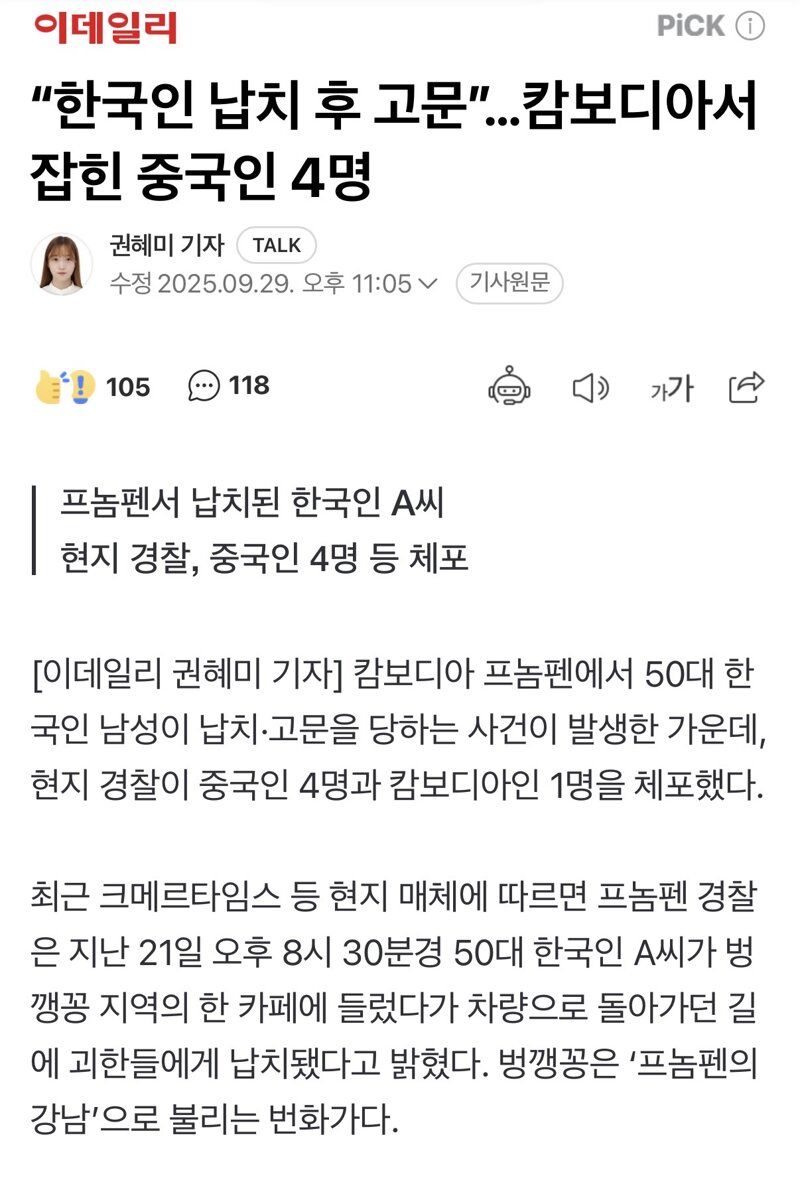Open the PiCK info icon
This screenshot has width=800, height=1180.
(x=750, y=27)
